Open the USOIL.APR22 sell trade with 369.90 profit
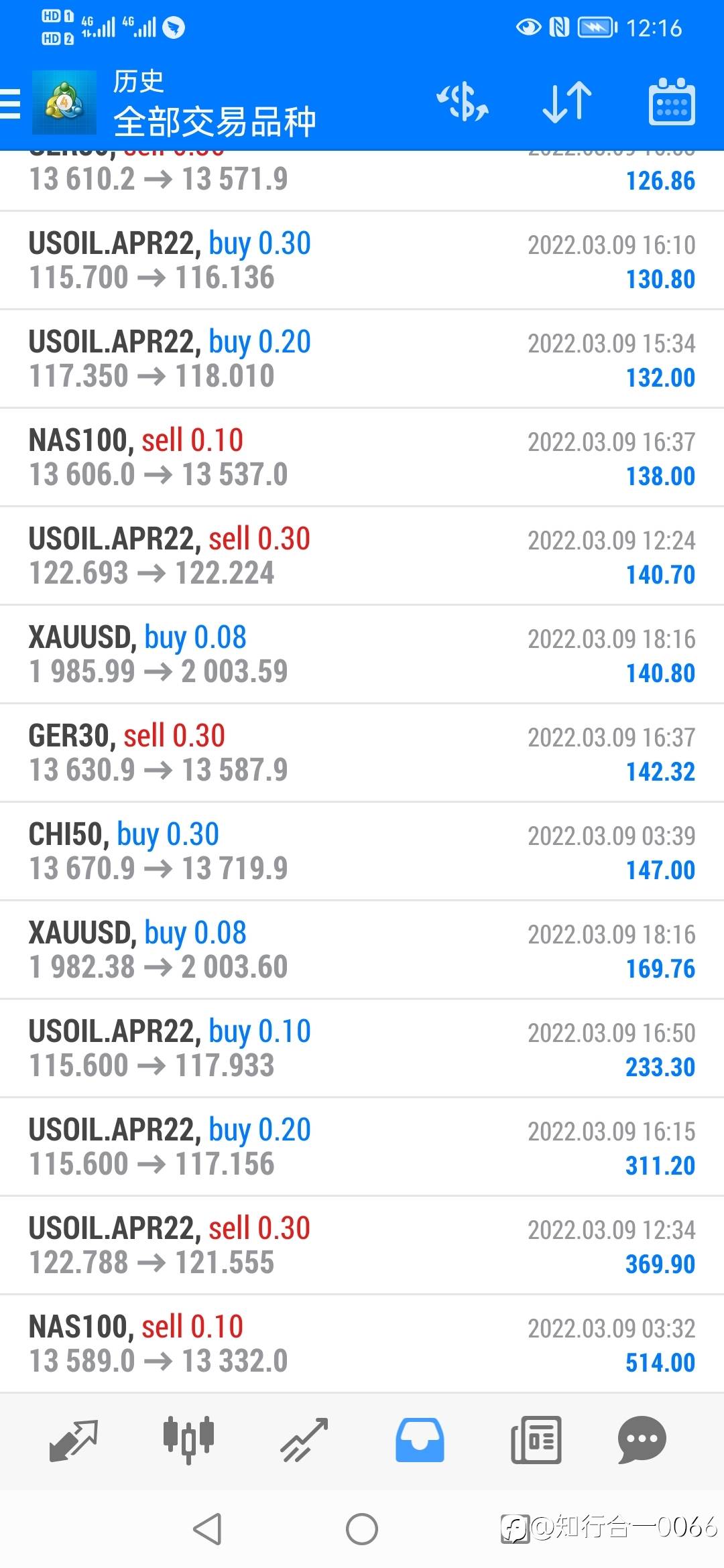 (362, 1246)
